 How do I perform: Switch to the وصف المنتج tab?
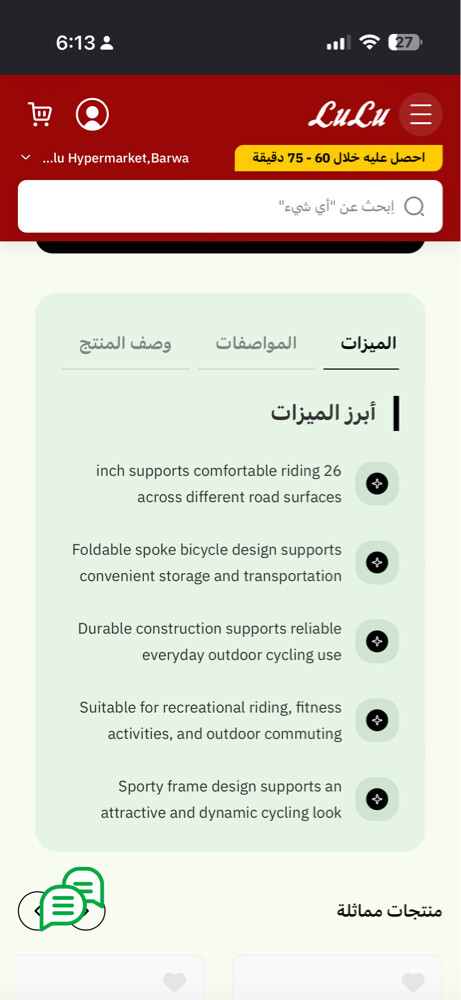pos(125,344)
